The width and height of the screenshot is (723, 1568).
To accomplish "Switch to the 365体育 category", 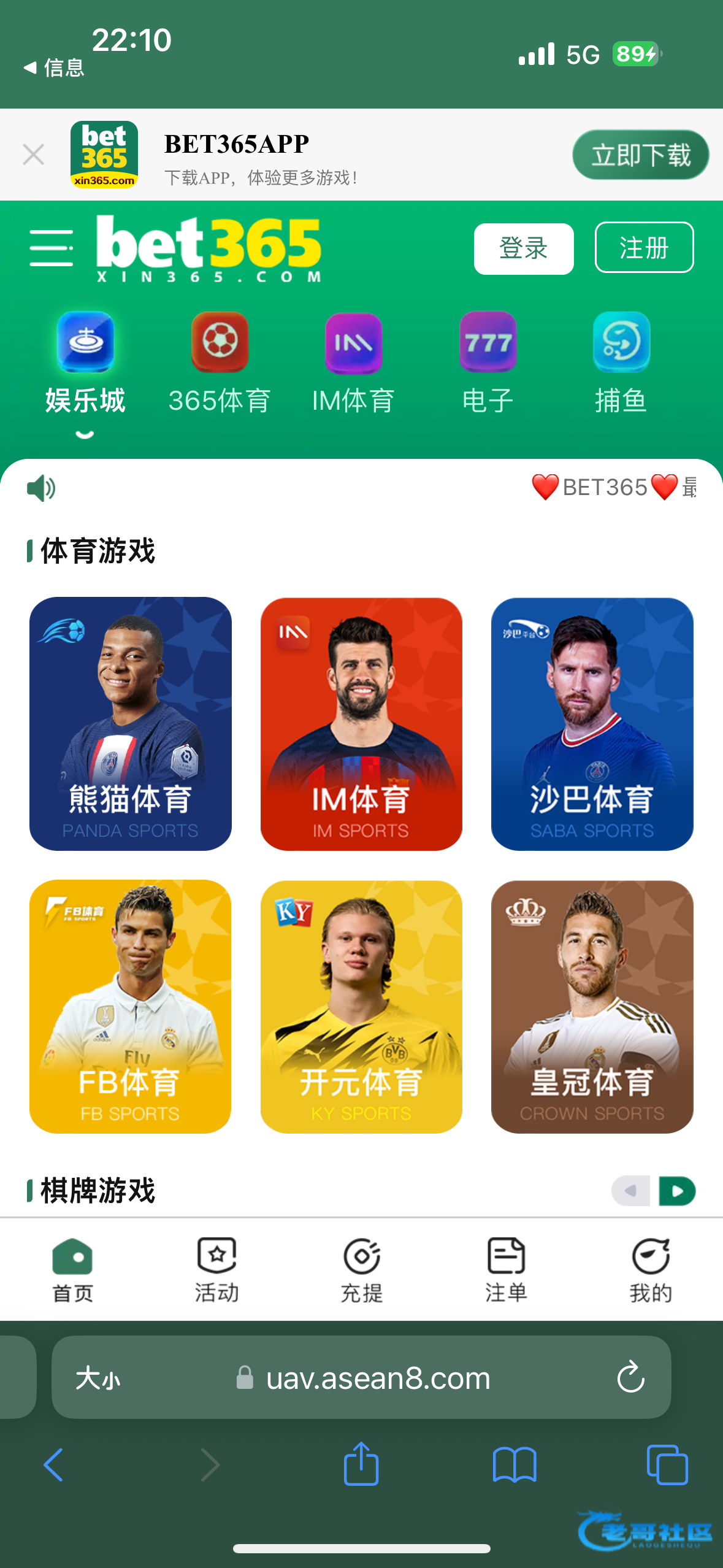I will pyautogui.click(x=220, y=362).
